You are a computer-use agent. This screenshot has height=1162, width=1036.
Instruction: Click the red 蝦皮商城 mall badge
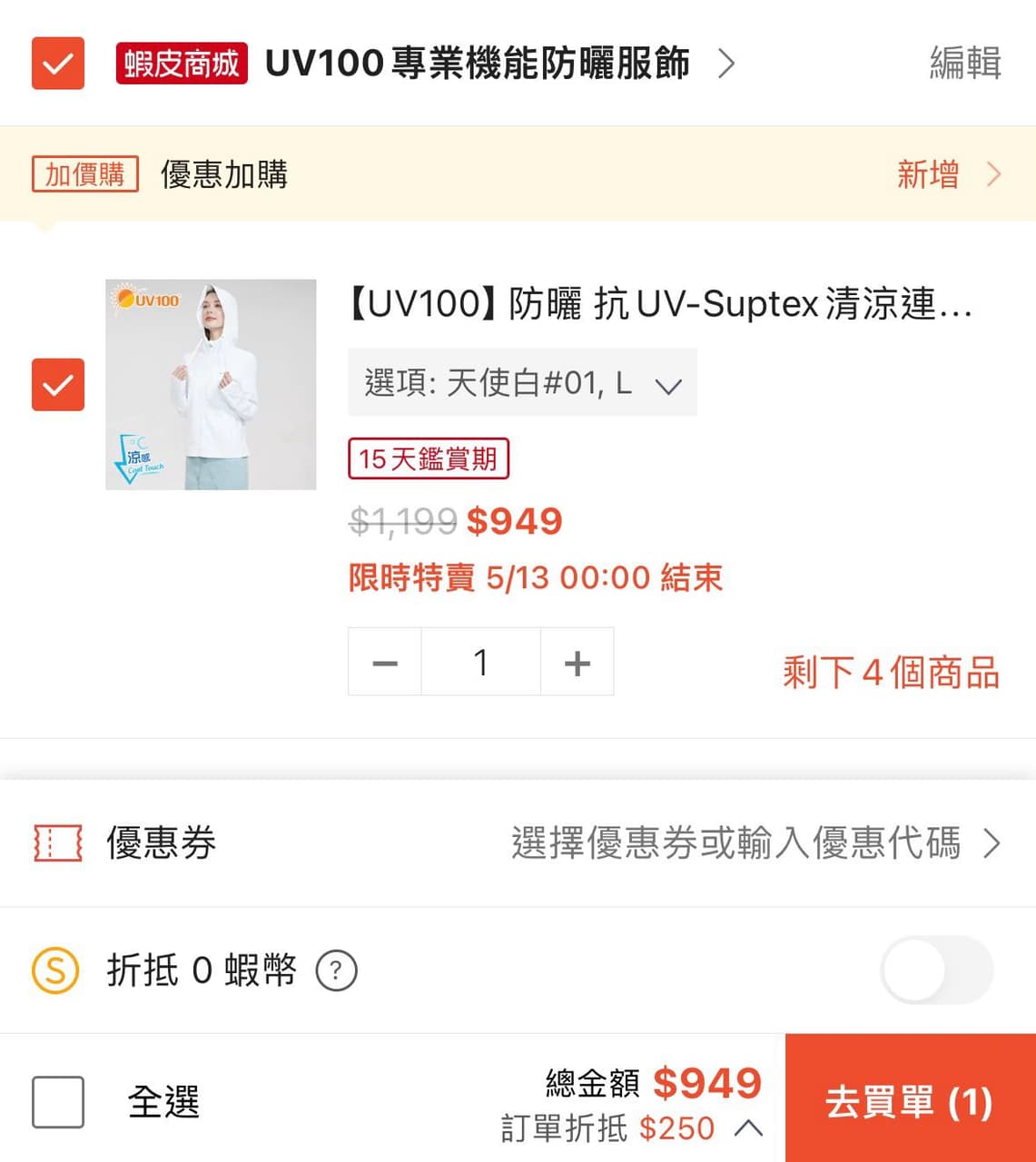[x=180, y=64]
